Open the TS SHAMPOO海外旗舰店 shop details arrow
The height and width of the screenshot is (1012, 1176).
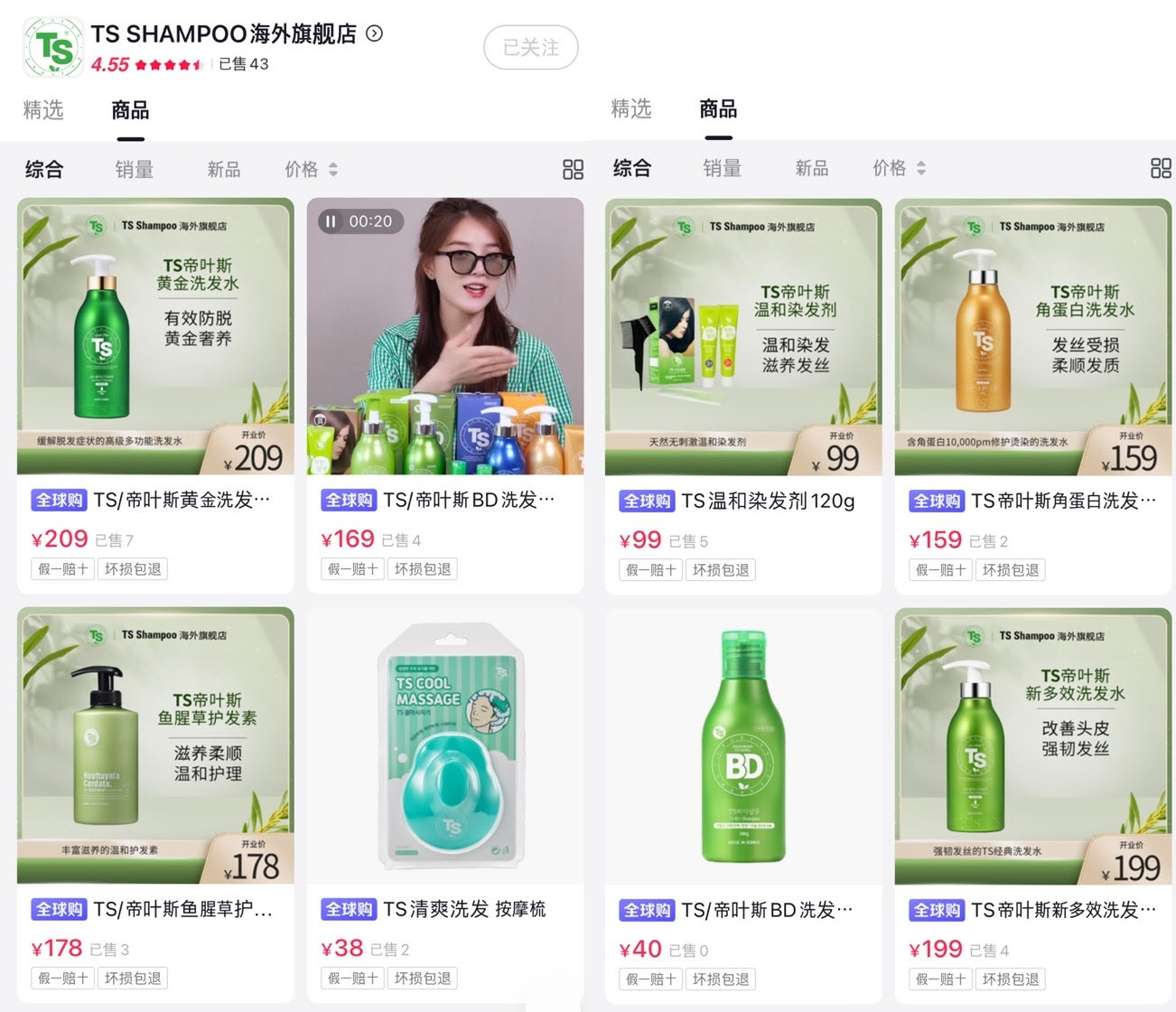tap(375, 34)
